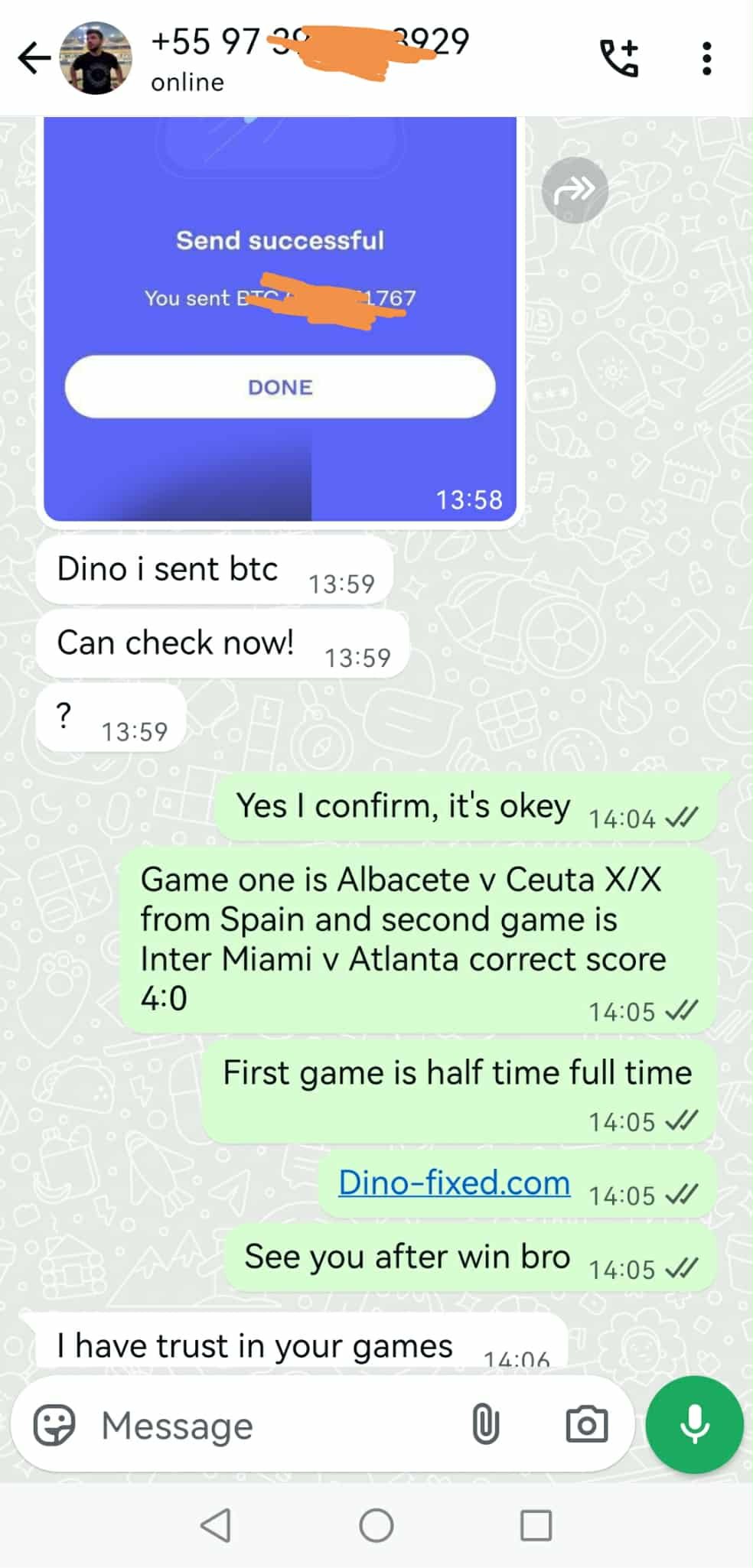
Task: Open the emoji and sticker picker
Action: pos(54,1426)
